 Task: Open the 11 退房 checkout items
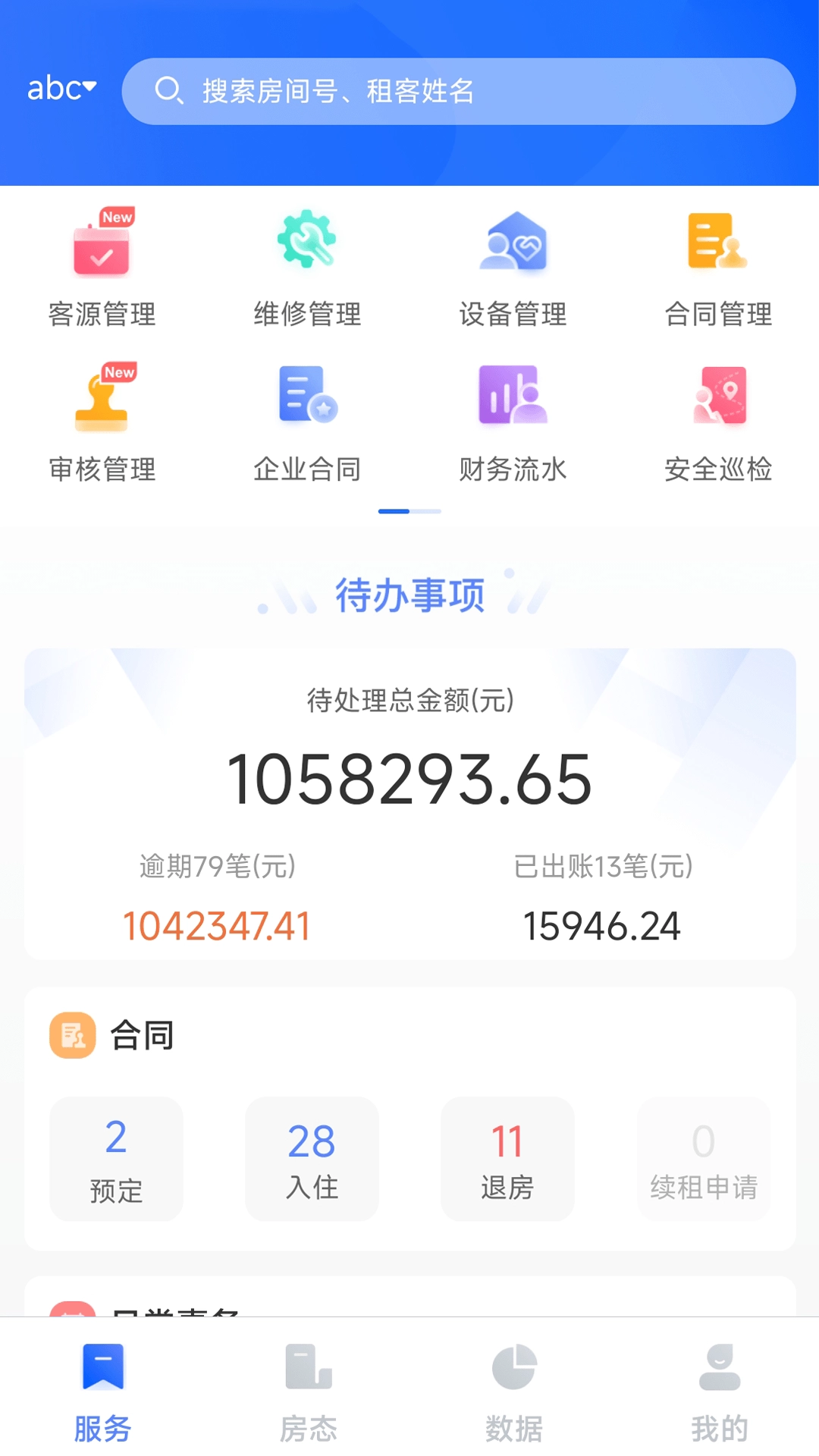tap(507, 1159)
